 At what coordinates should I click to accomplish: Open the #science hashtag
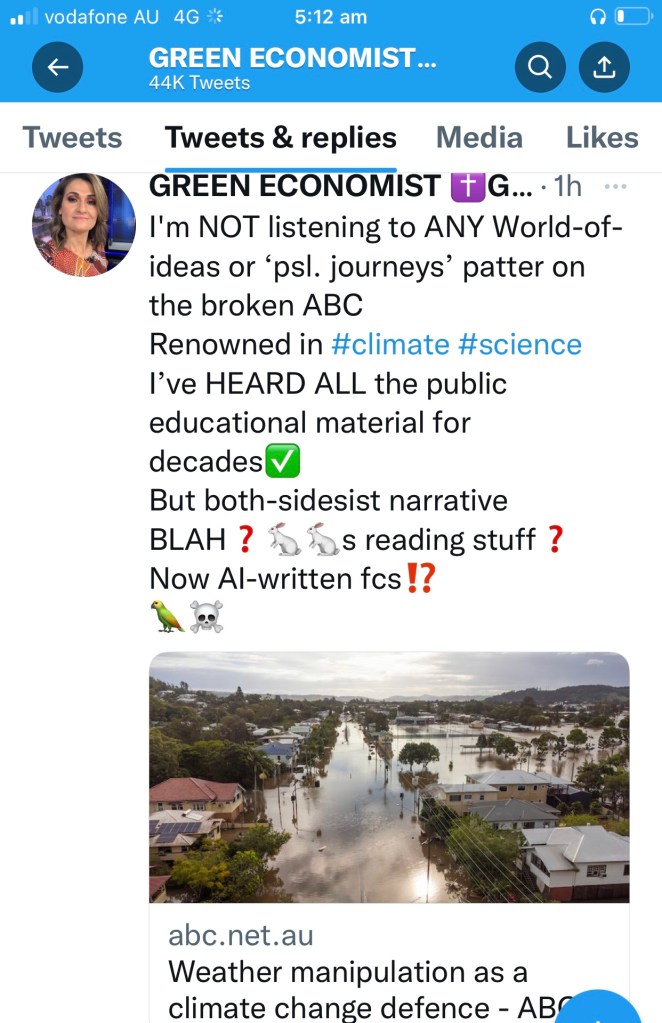coord(519,344)
